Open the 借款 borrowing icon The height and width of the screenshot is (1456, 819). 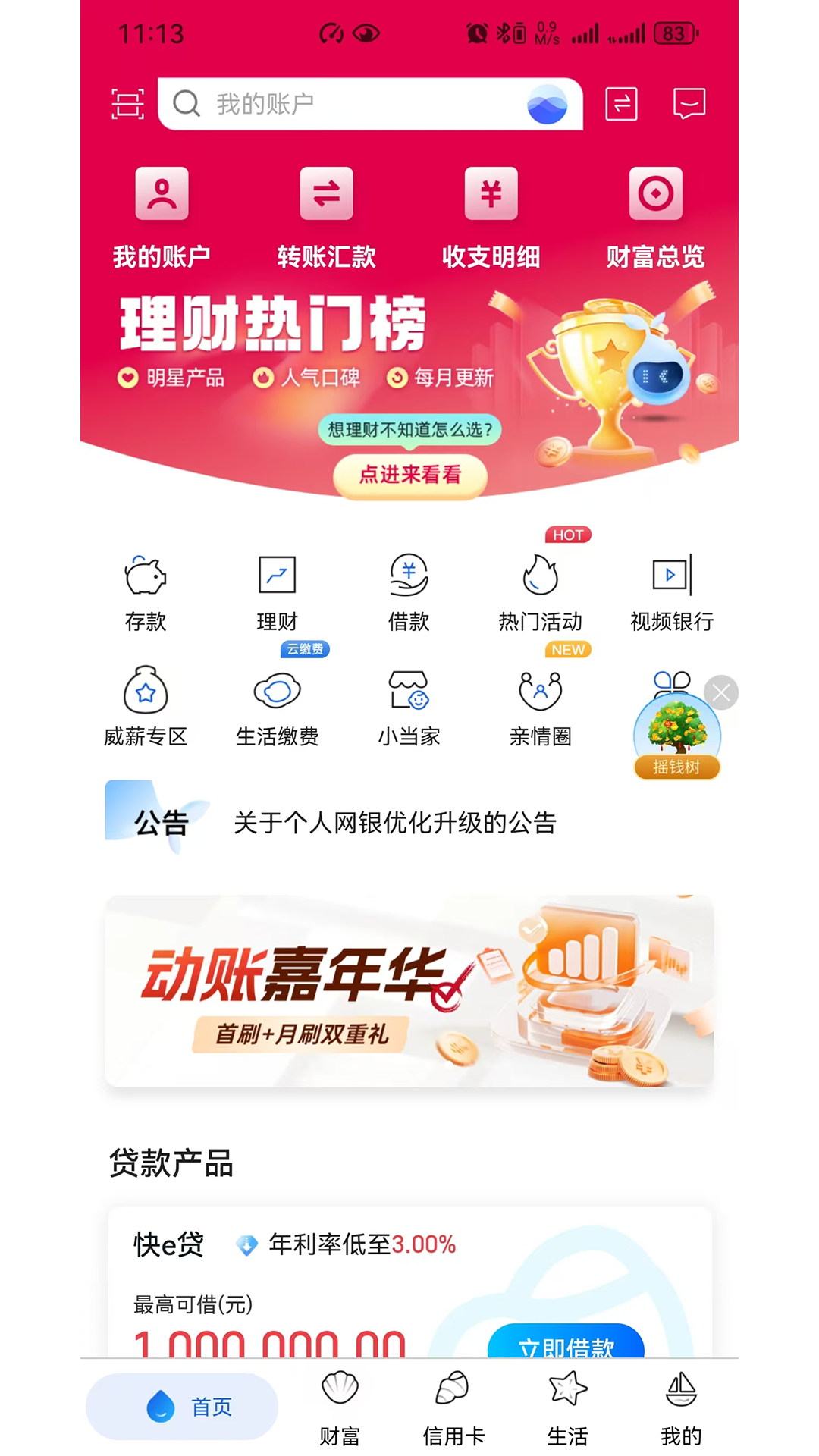(x=409, y=576)
